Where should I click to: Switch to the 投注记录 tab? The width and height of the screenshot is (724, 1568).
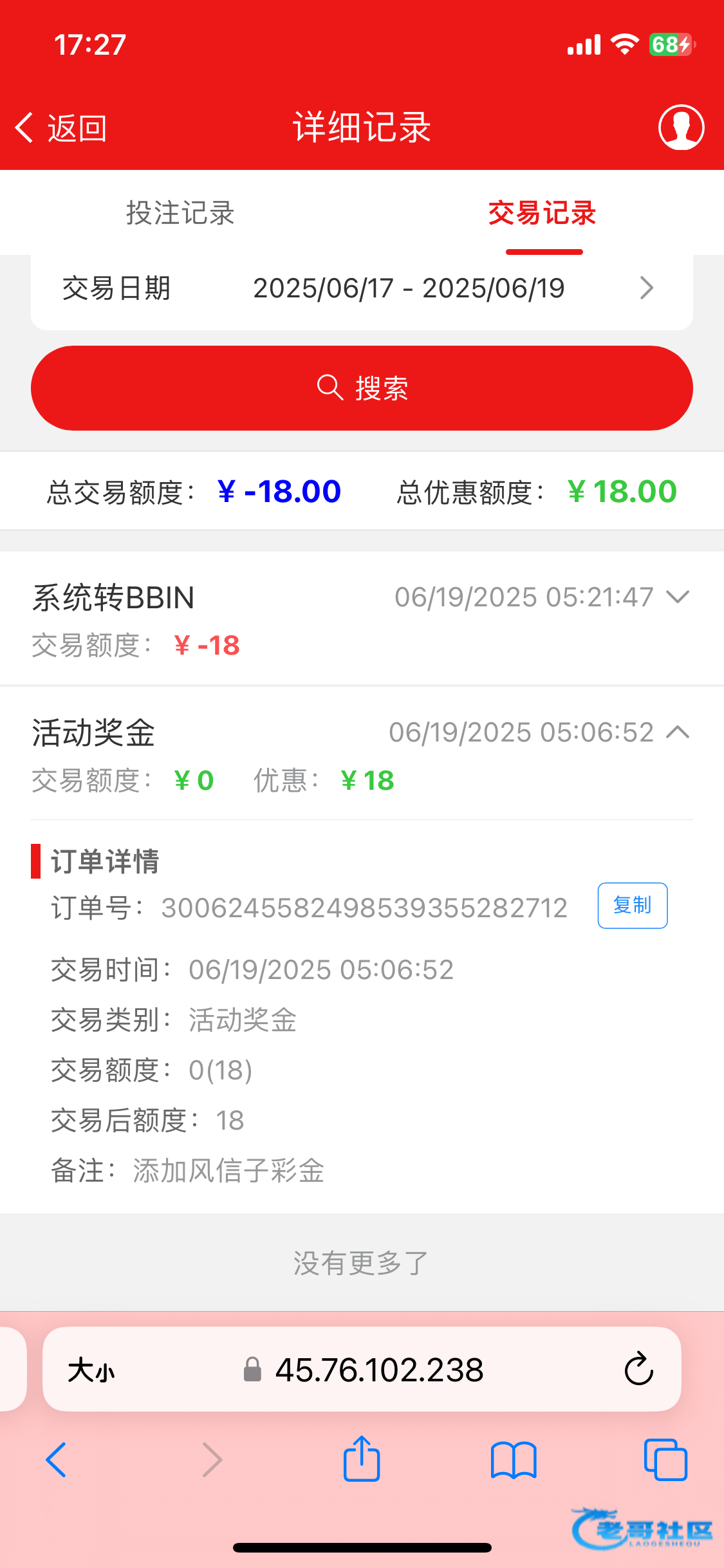(x=180, y=212)
